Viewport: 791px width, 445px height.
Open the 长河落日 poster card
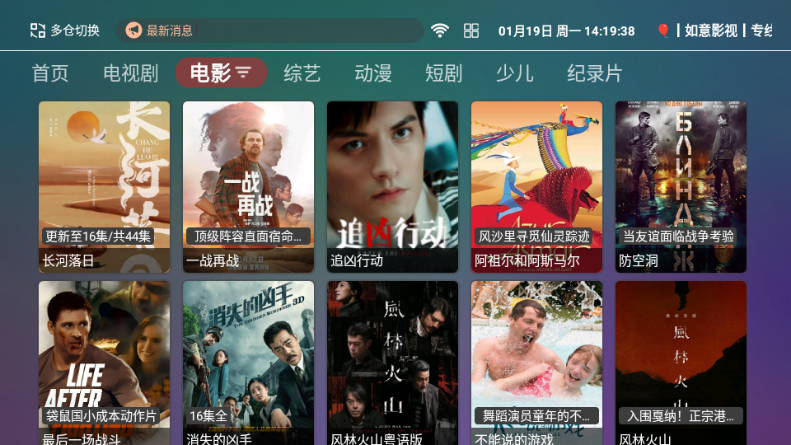104,186
